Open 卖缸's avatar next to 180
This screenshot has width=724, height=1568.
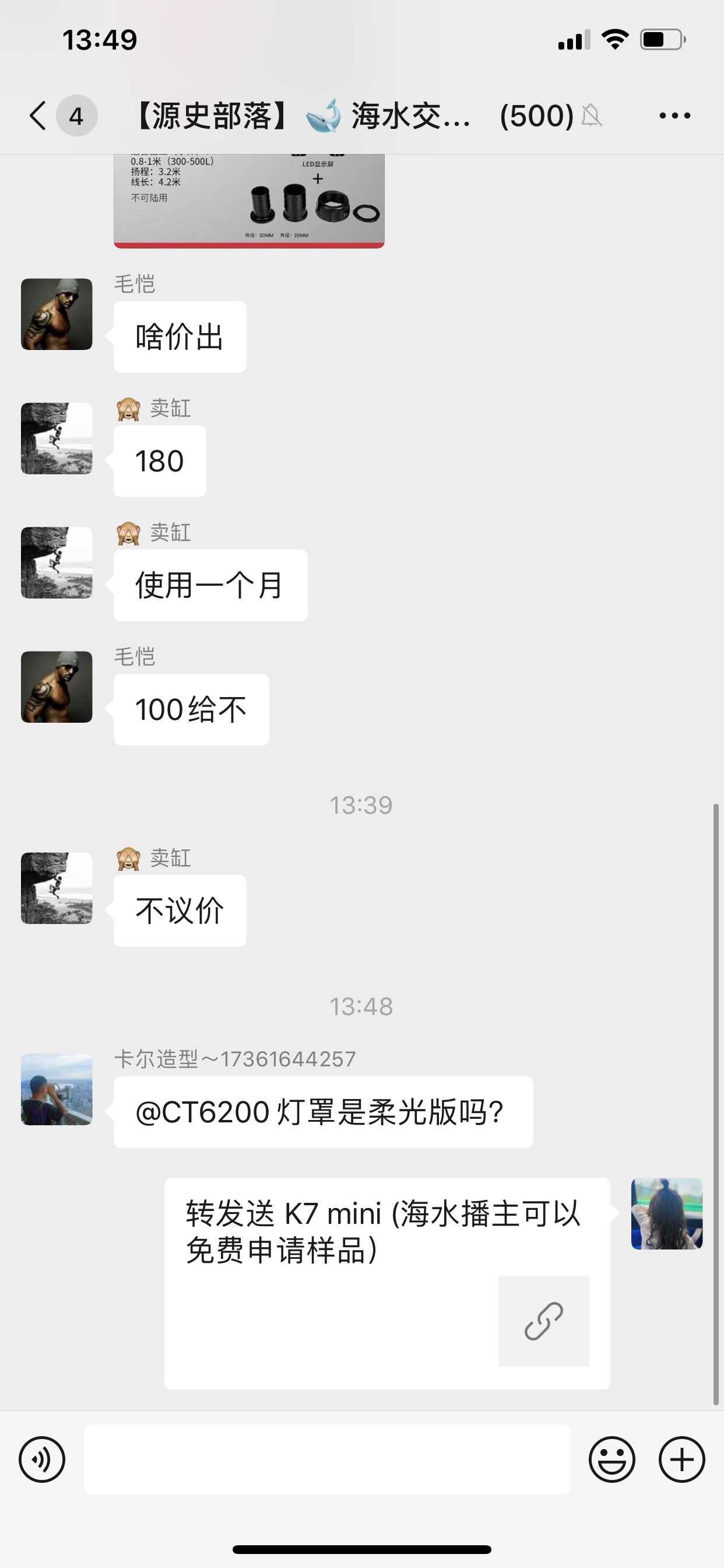point(57,438)
